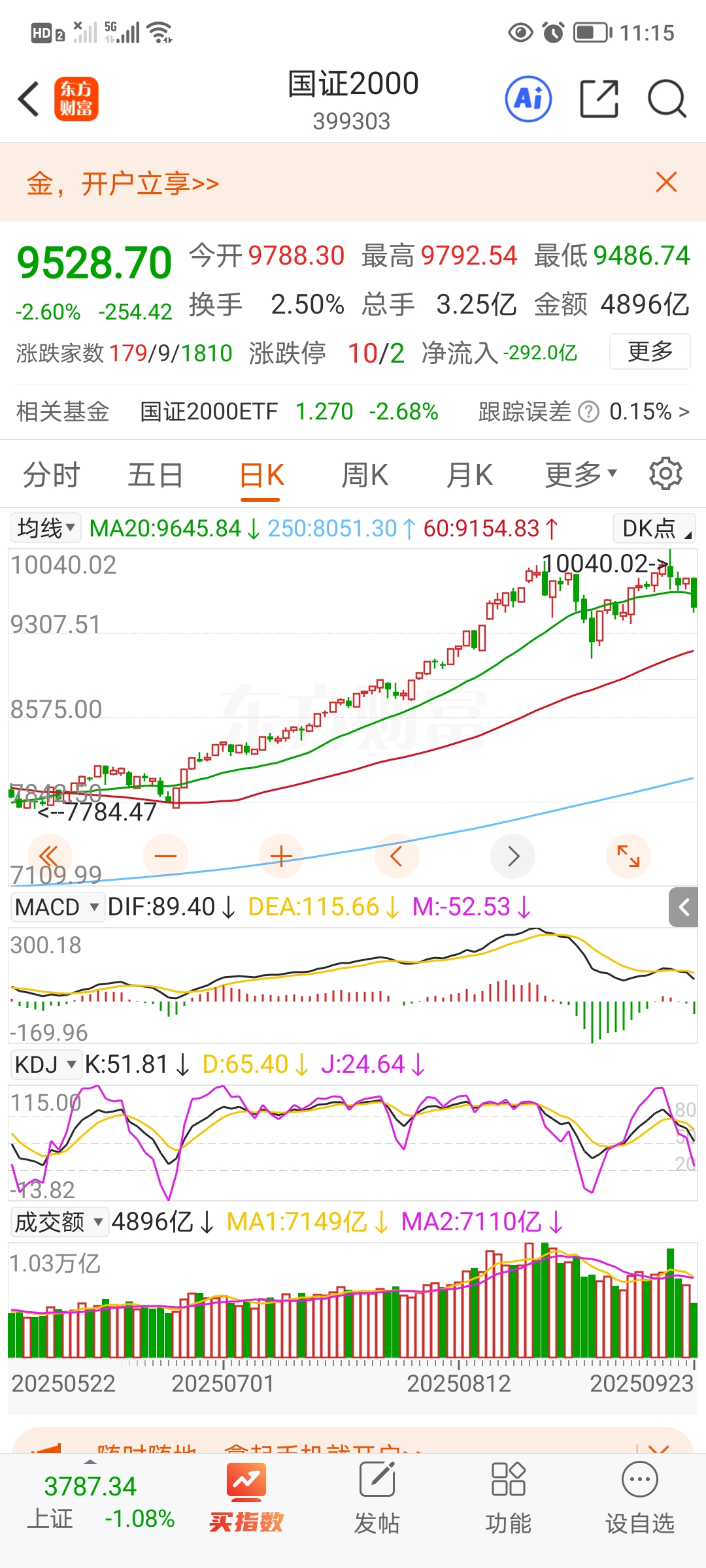
Task: Zoom out the K-line chart with minus
Action: [165, 856]
